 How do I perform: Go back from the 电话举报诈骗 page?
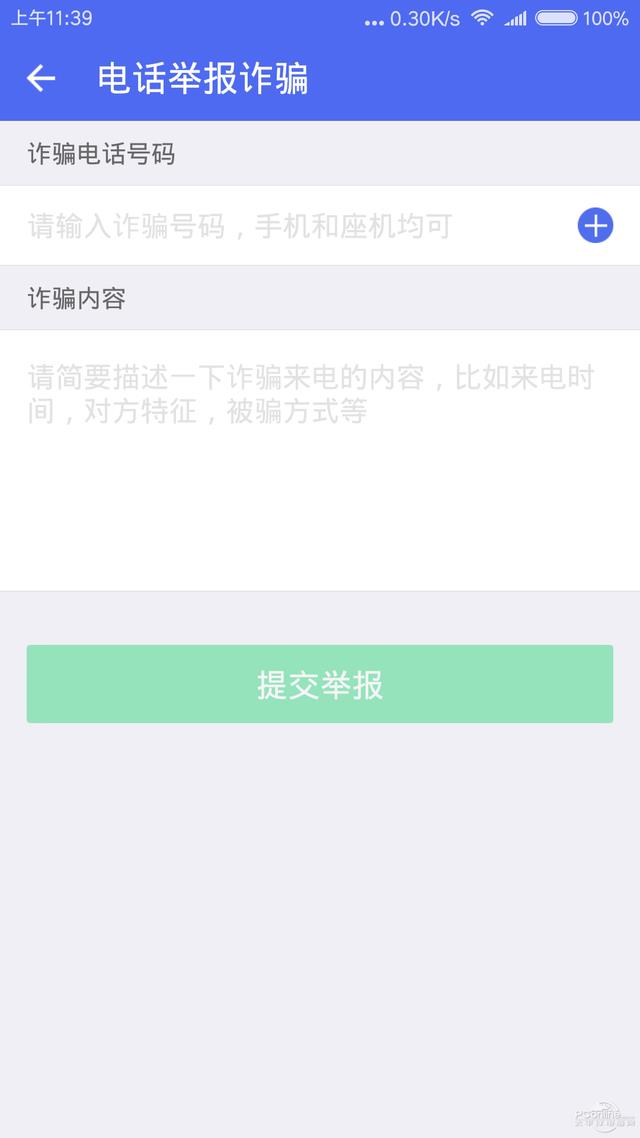pyautogui.click(x=41, y=78)
